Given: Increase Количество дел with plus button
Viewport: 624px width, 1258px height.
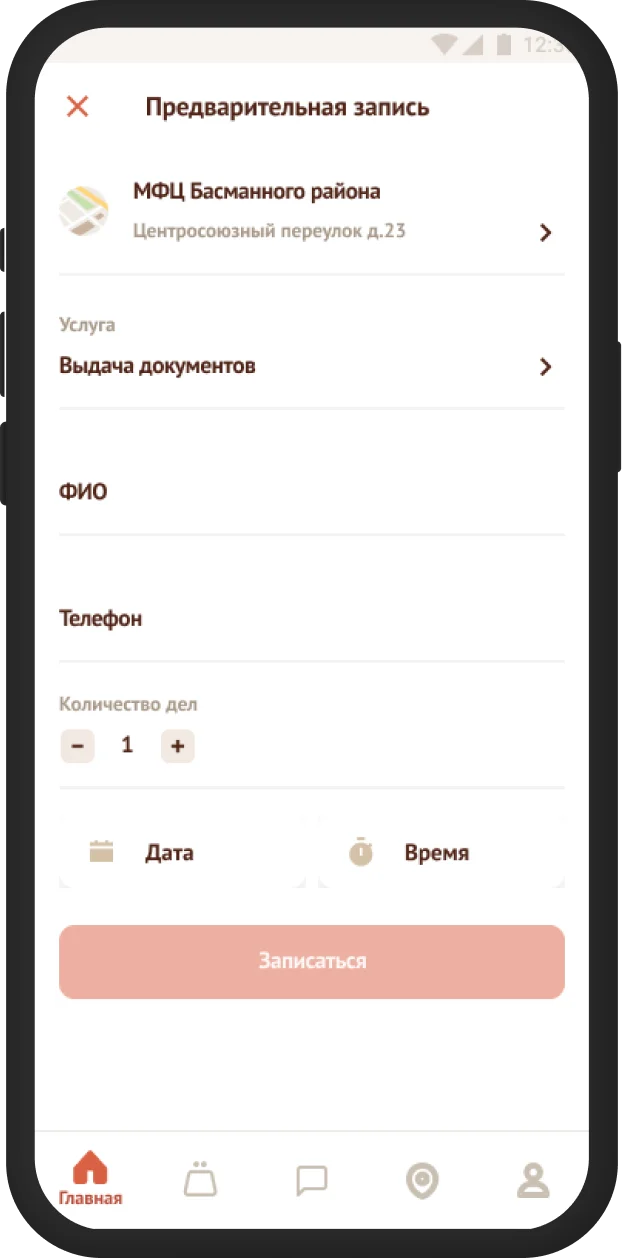Looking at the screenshot, I should [178, 746].
